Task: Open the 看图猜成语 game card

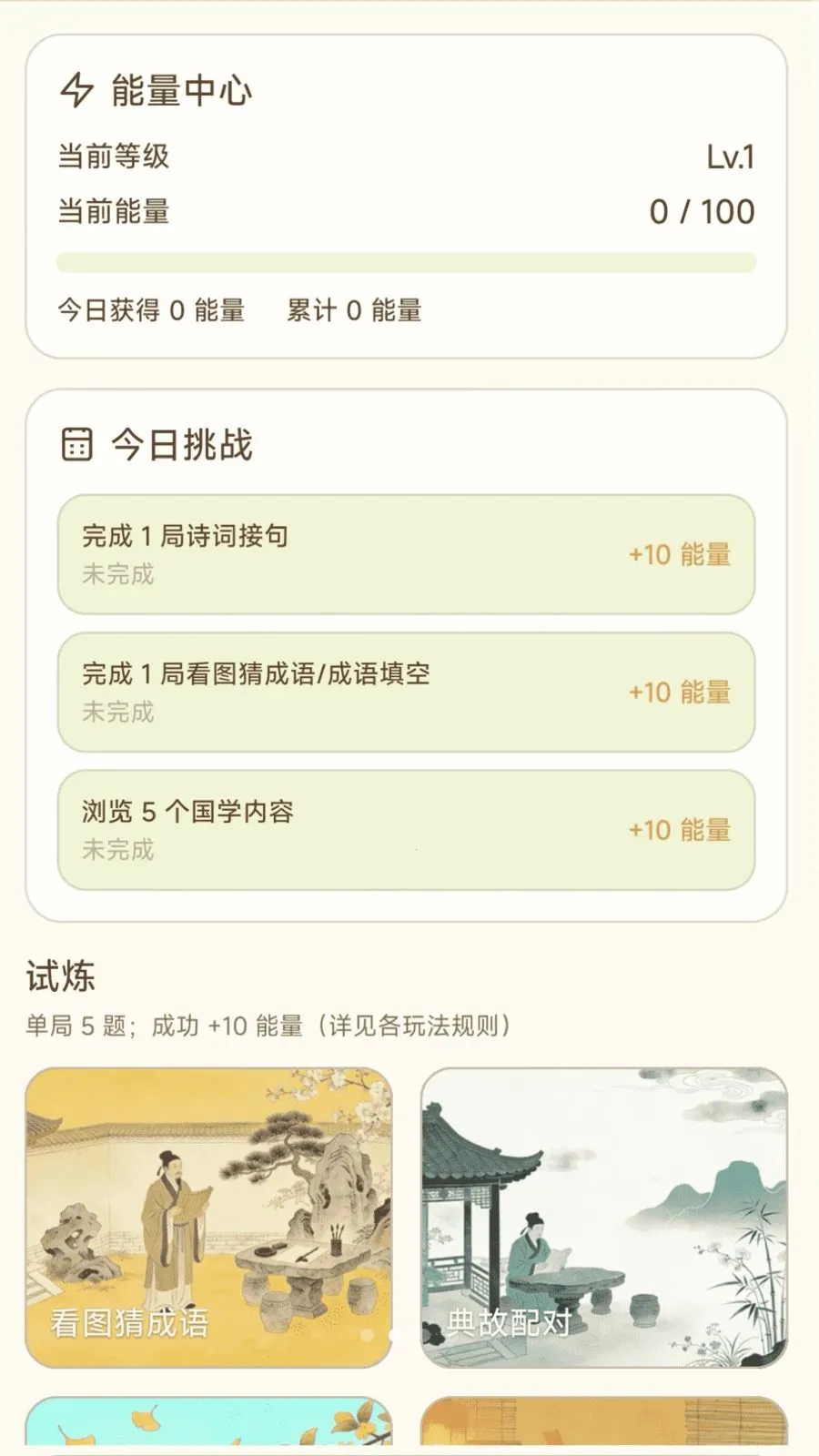Action: click(x=209, y=1219)
